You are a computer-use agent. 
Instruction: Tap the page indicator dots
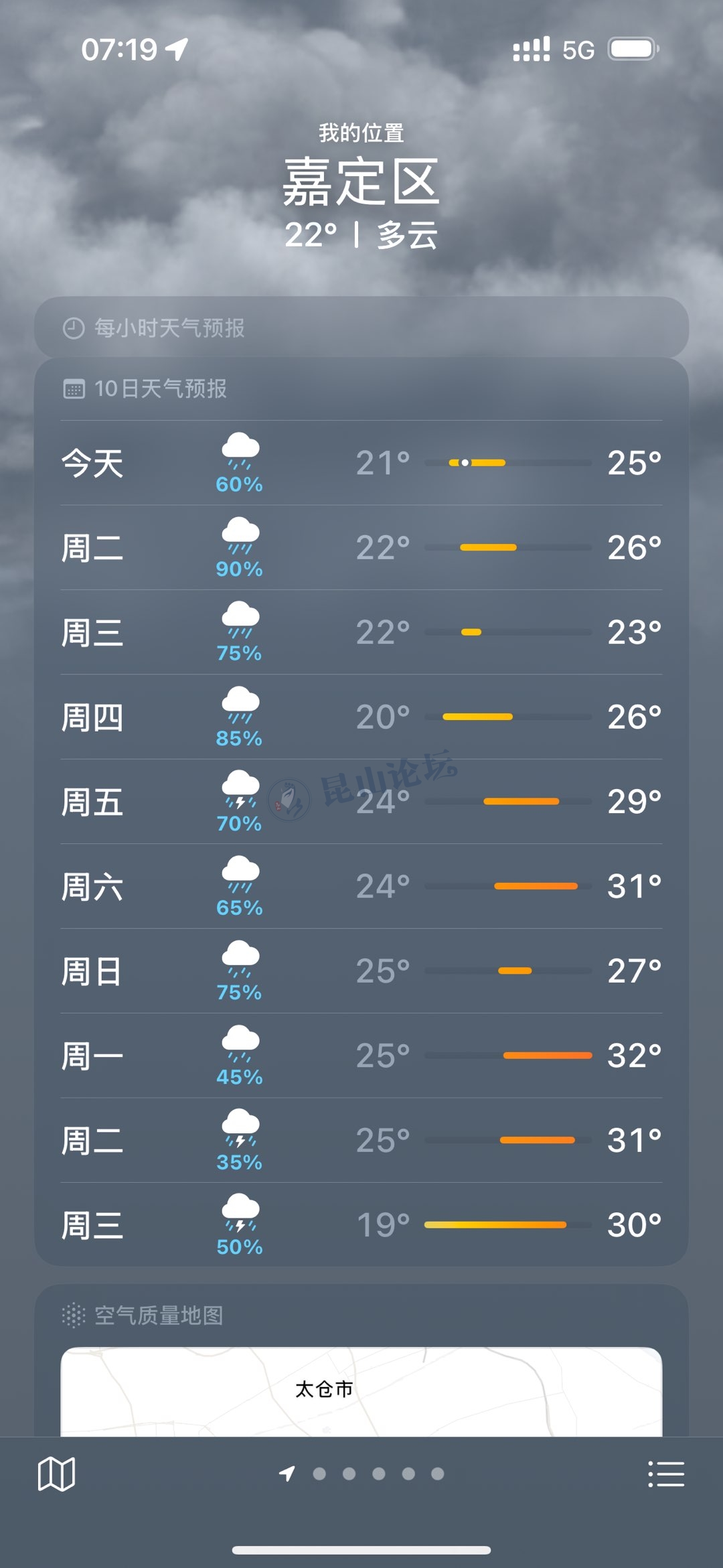378,1474
